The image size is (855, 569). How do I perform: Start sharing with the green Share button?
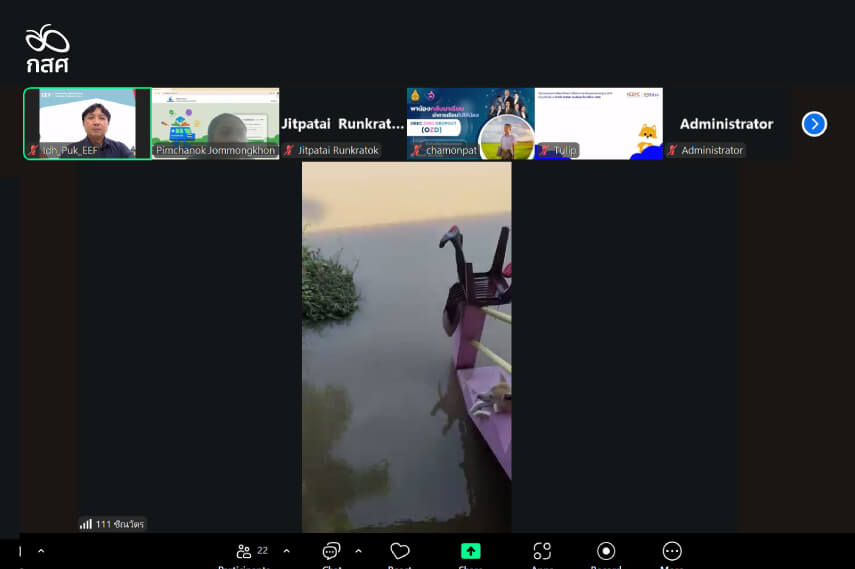pos(470,551)
